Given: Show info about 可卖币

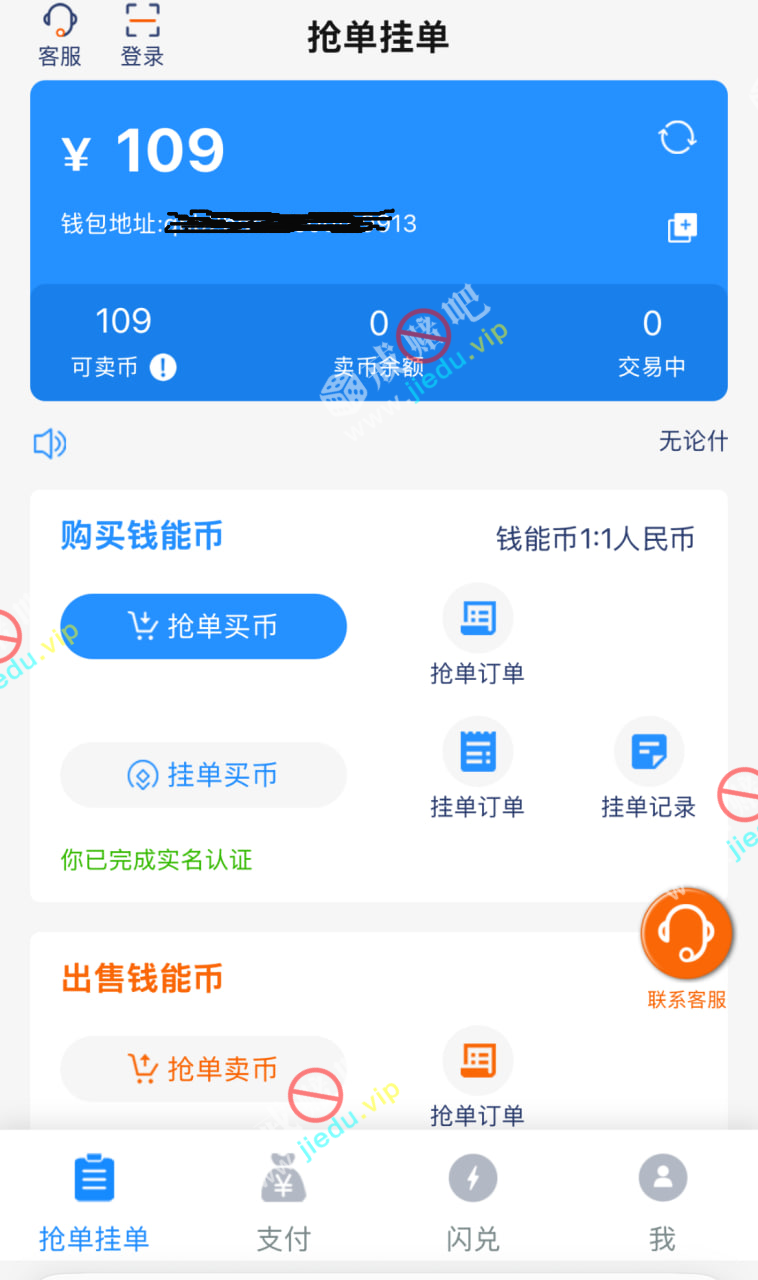Looking at the screenshot, I should (x=163, y=367).
